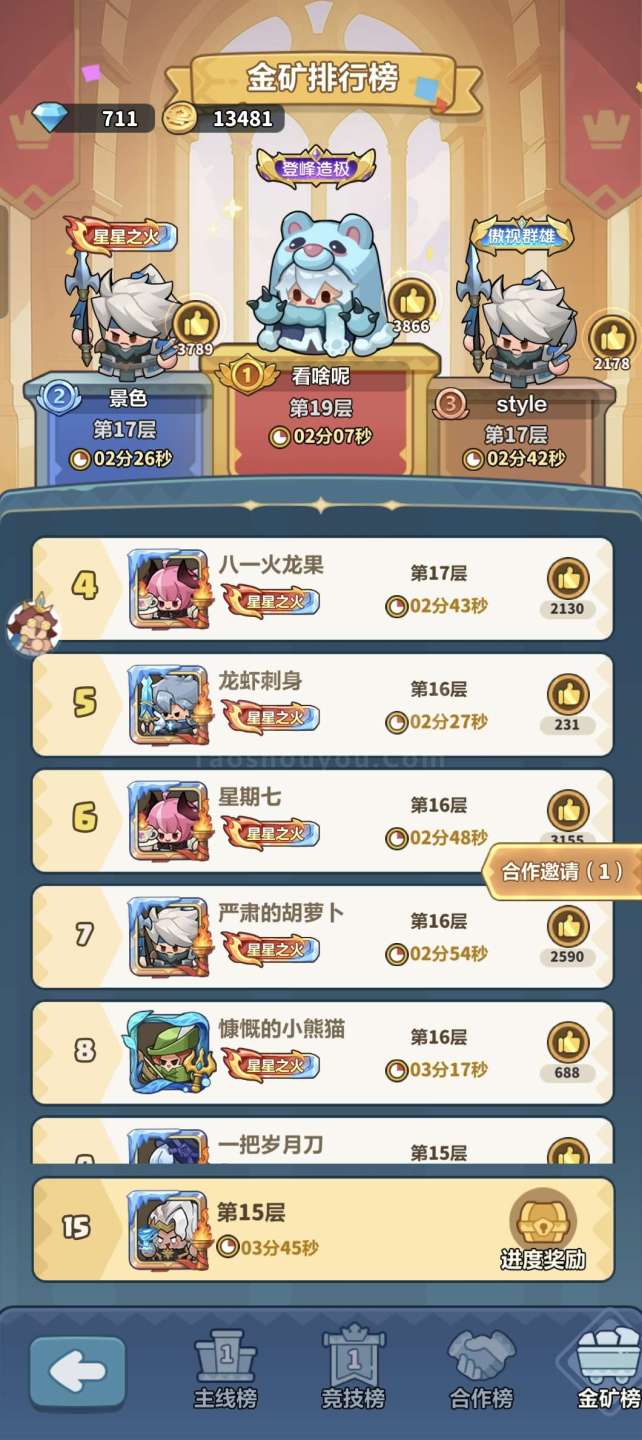Like 严肃的胡萝卜's ranking entry
The height and width of the screenshot is (1440, 642).
pyautogui.click(x=567, y=927)
